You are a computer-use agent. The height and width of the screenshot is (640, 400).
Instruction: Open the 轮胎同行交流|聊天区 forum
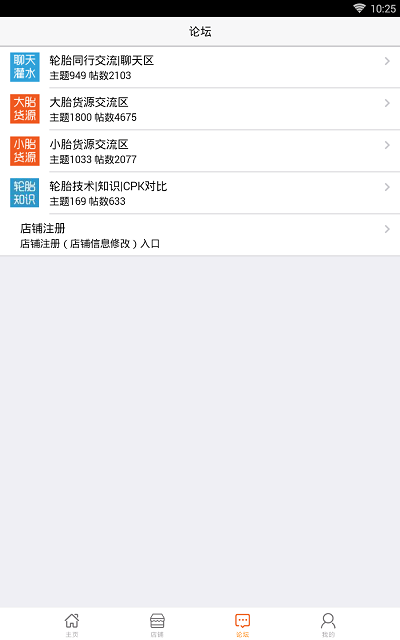[200, 67]
